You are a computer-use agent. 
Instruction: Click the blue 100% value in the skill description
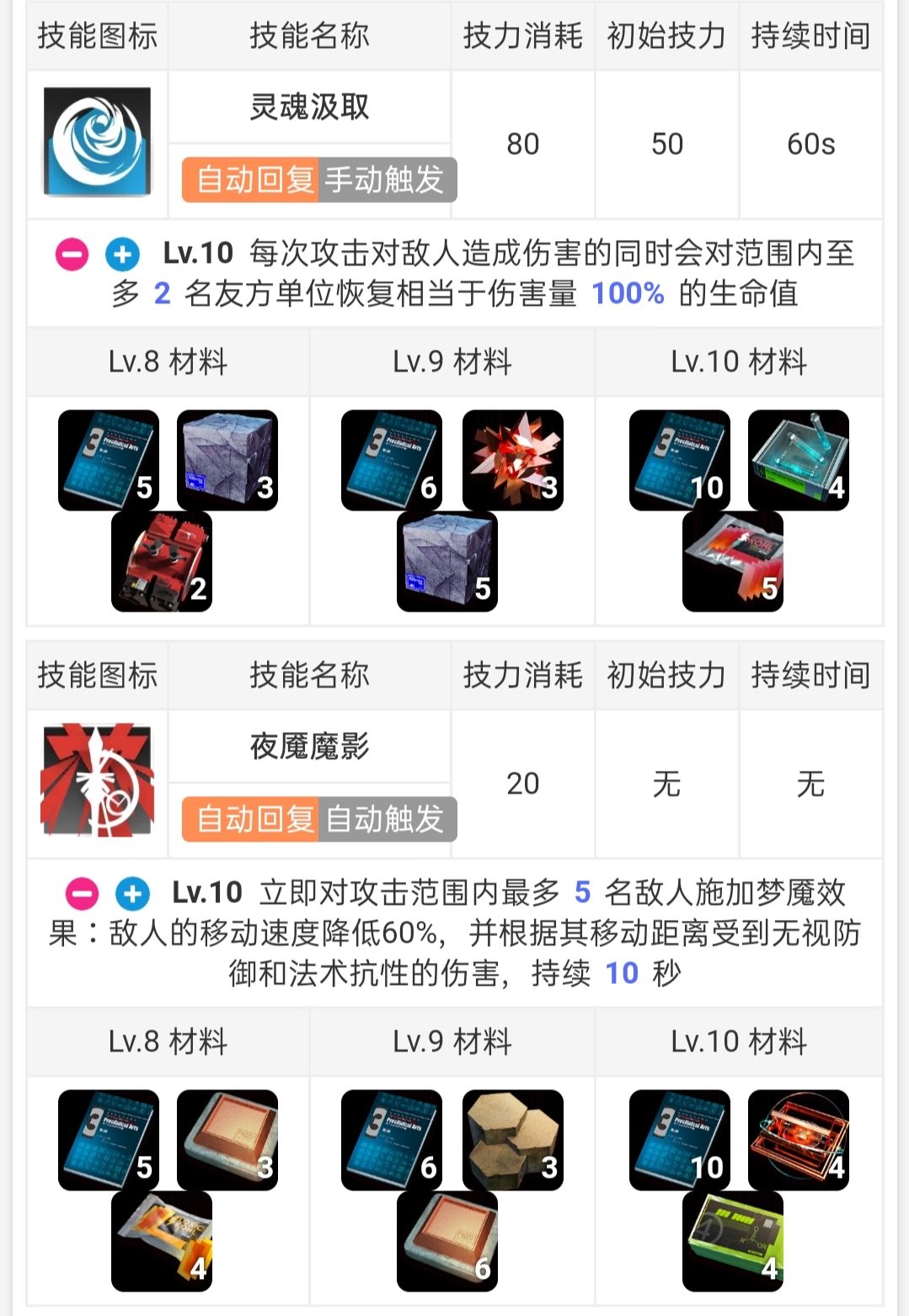(627, 295)
